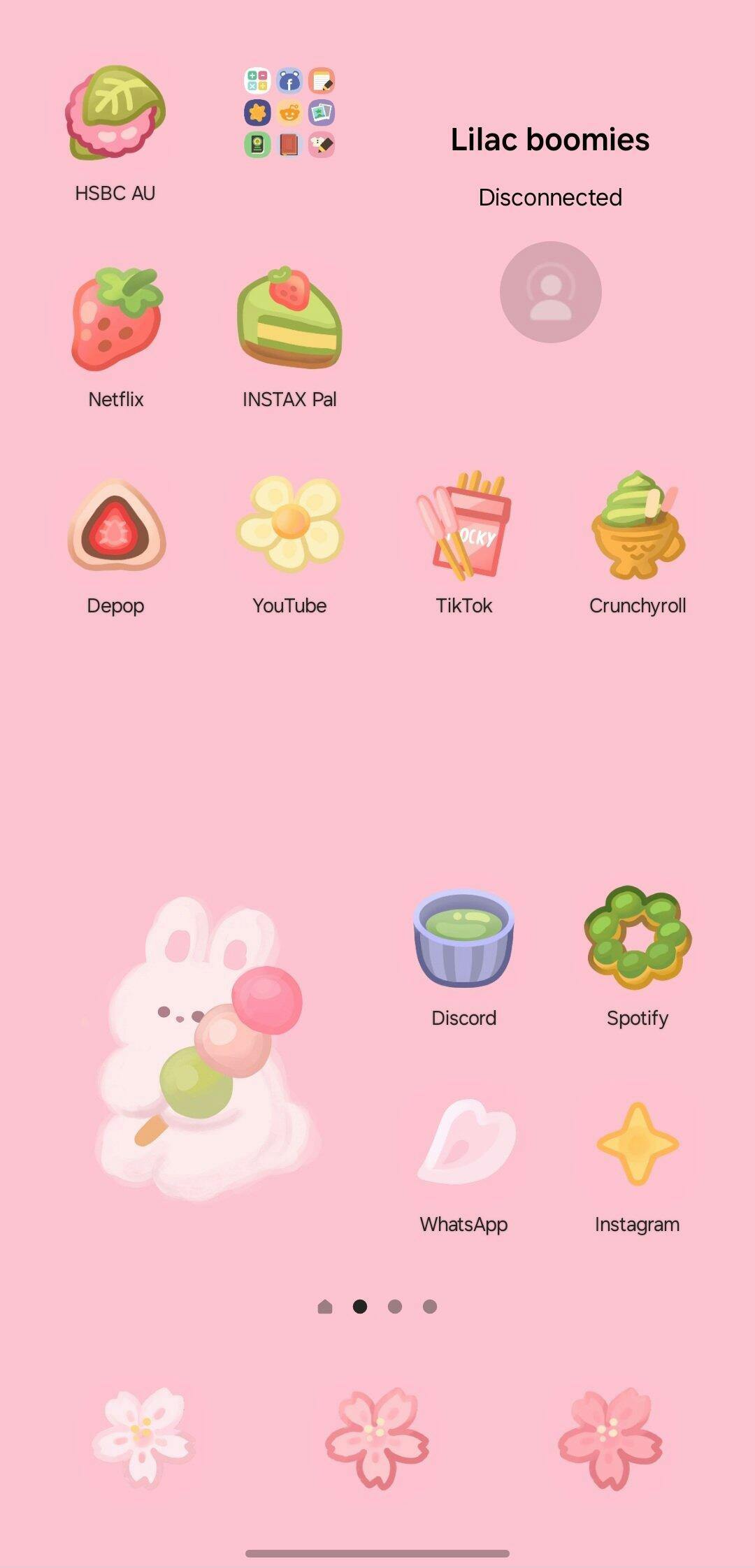Tap the bunny with dango widget

pyautogui.click(x=203, y=1049)
